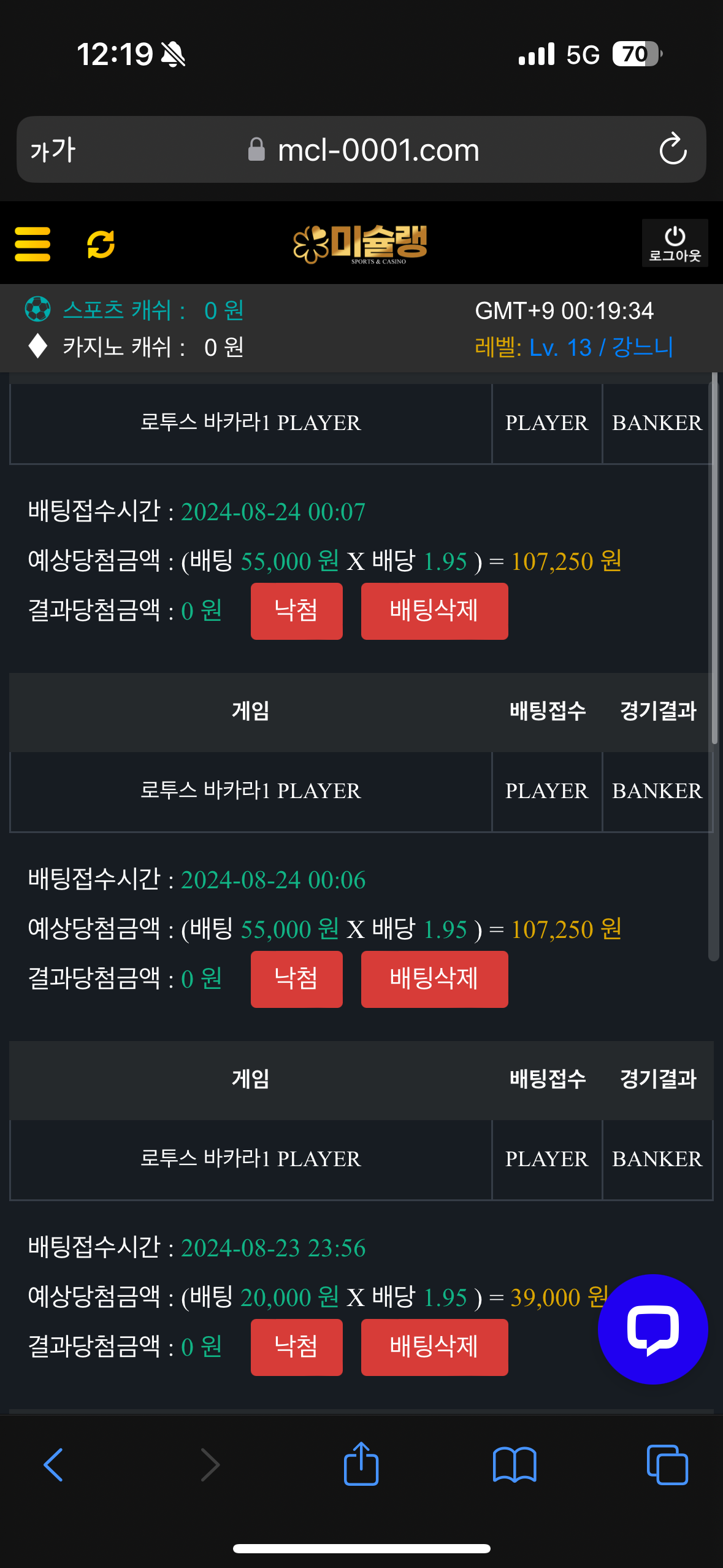Tap the yellow refresh icon
This screenshot has width=723, height=1568.
pyautogui.click(x=101, y=244)
